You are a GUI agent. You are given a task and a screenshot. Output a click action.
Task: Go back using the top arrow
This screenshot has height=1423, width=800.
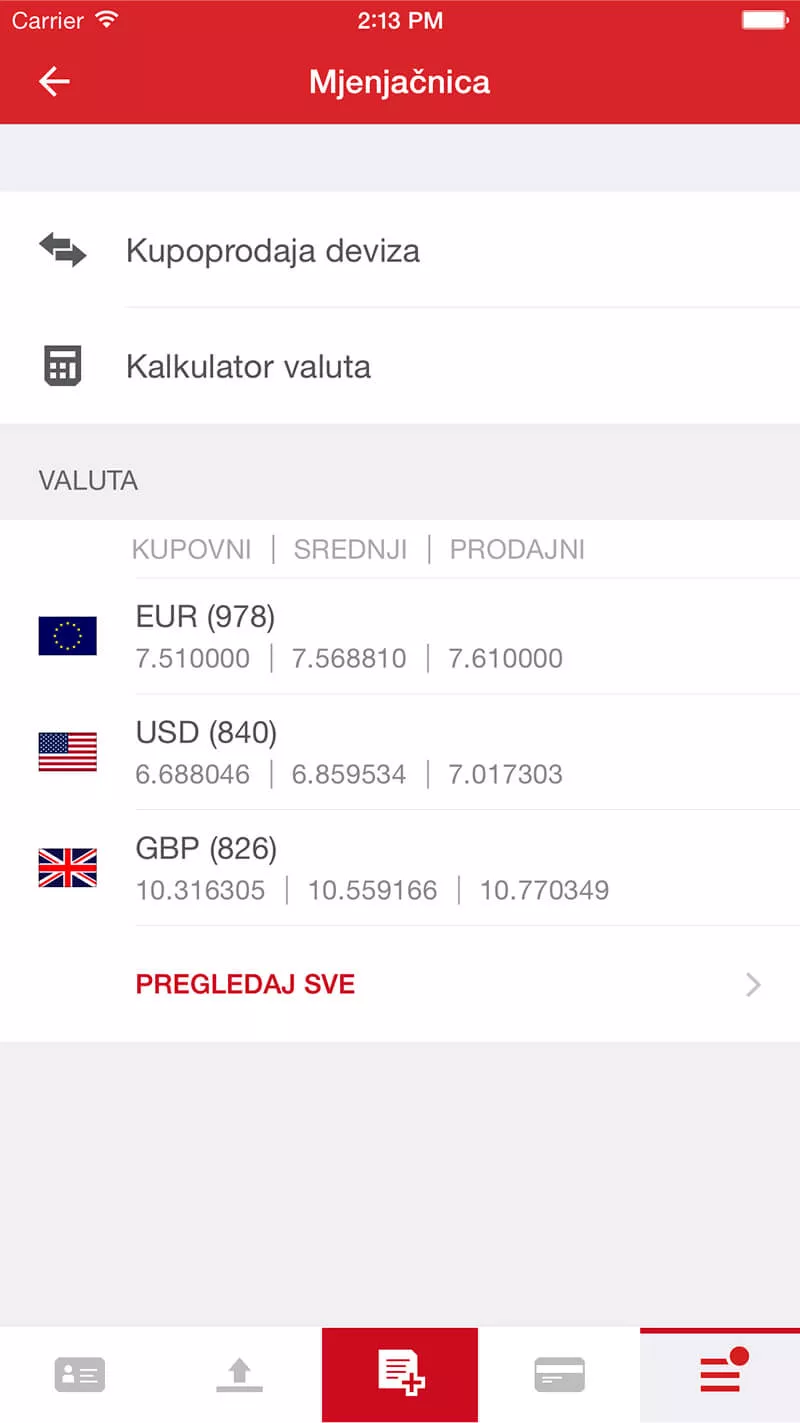(54, 81)
